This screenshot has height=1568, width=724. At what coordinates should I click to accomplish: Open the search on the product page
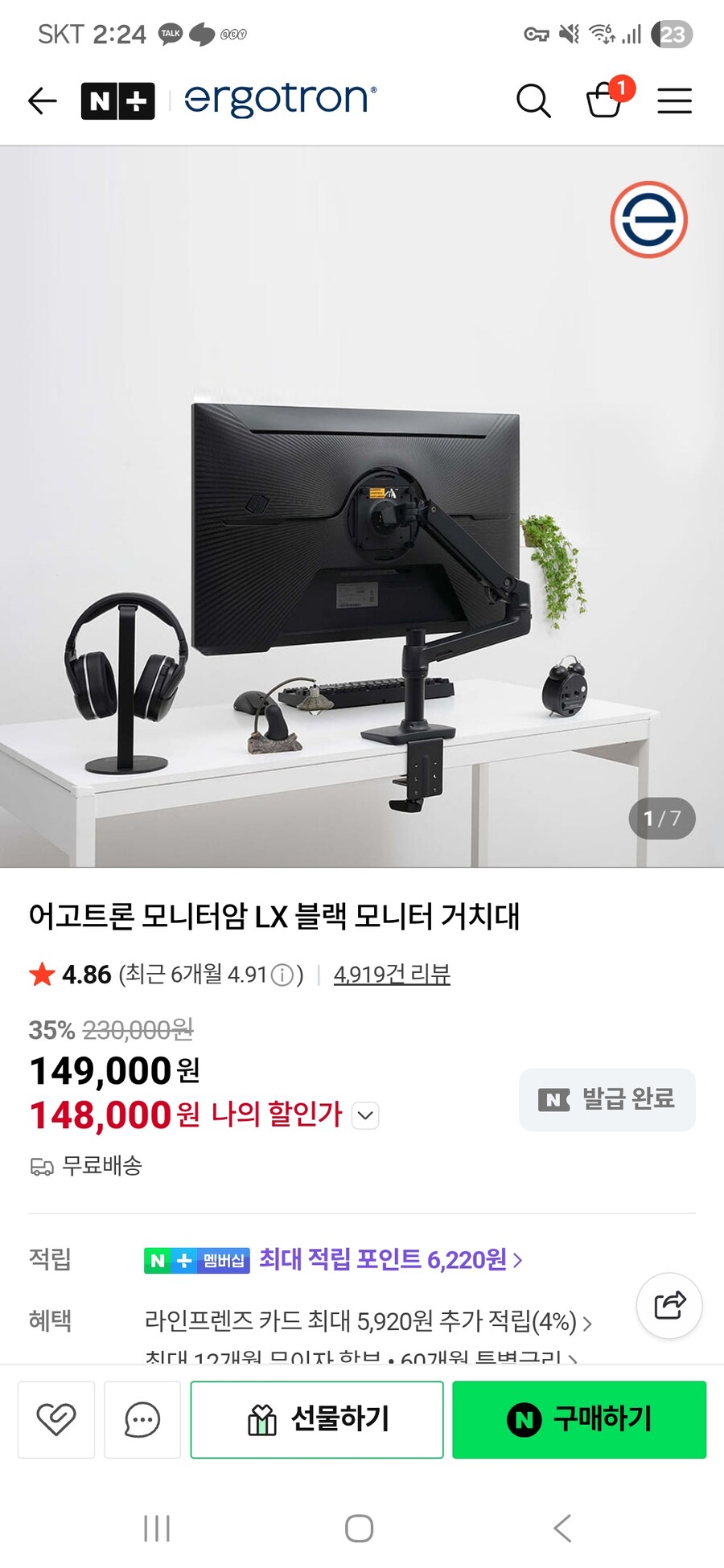click(533, 101)
